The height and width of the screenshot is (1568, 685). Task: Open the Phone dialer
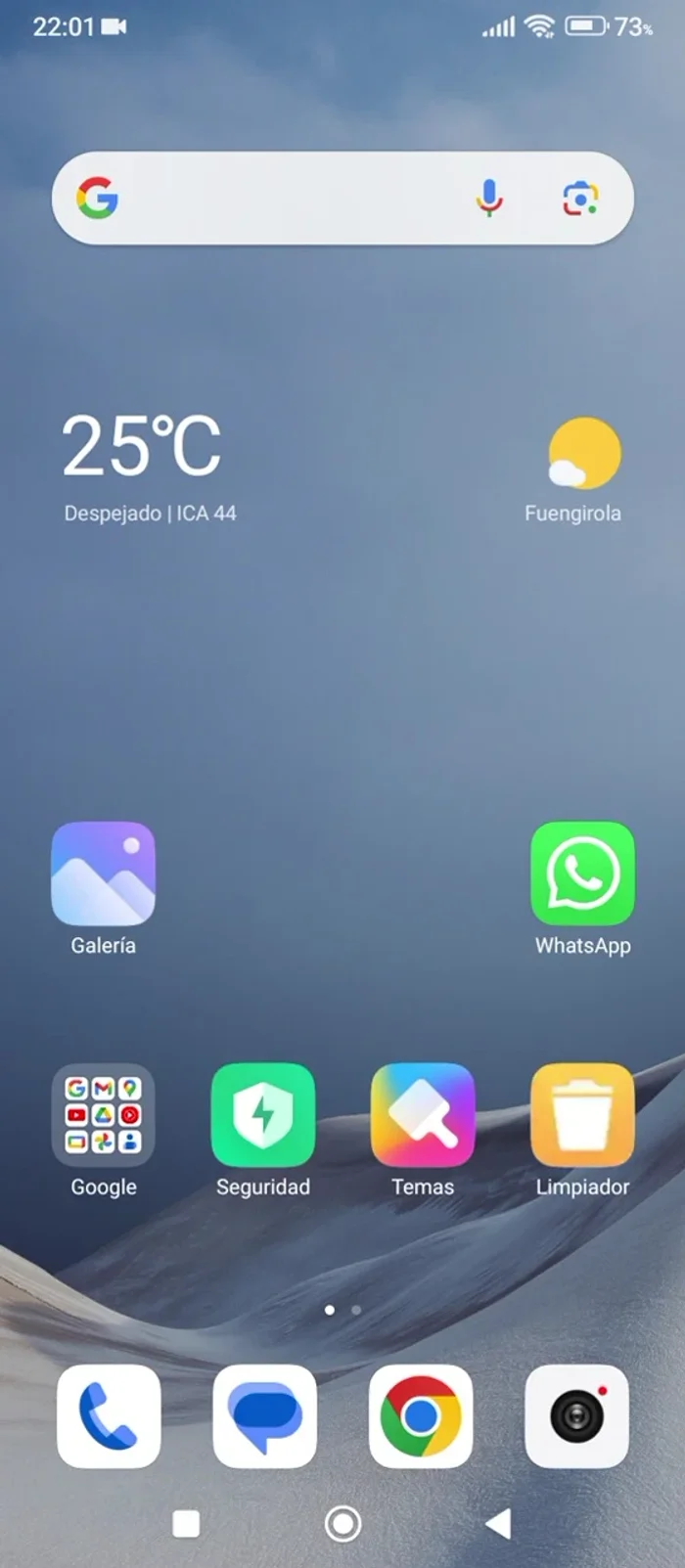[x=109, y=1415]
